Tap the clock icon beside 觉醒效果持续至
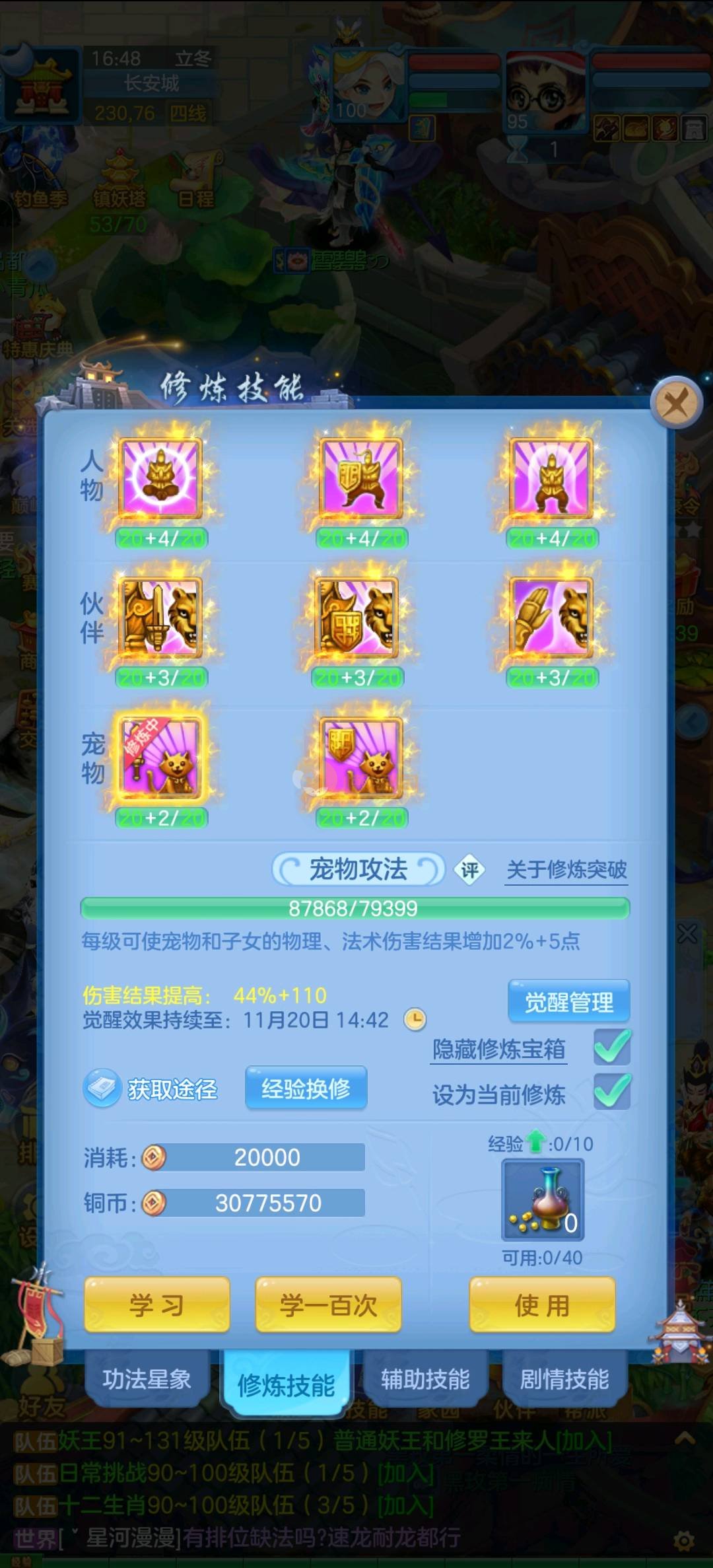This screenshot has height=1568, width=713. [x=415, y=1020]
